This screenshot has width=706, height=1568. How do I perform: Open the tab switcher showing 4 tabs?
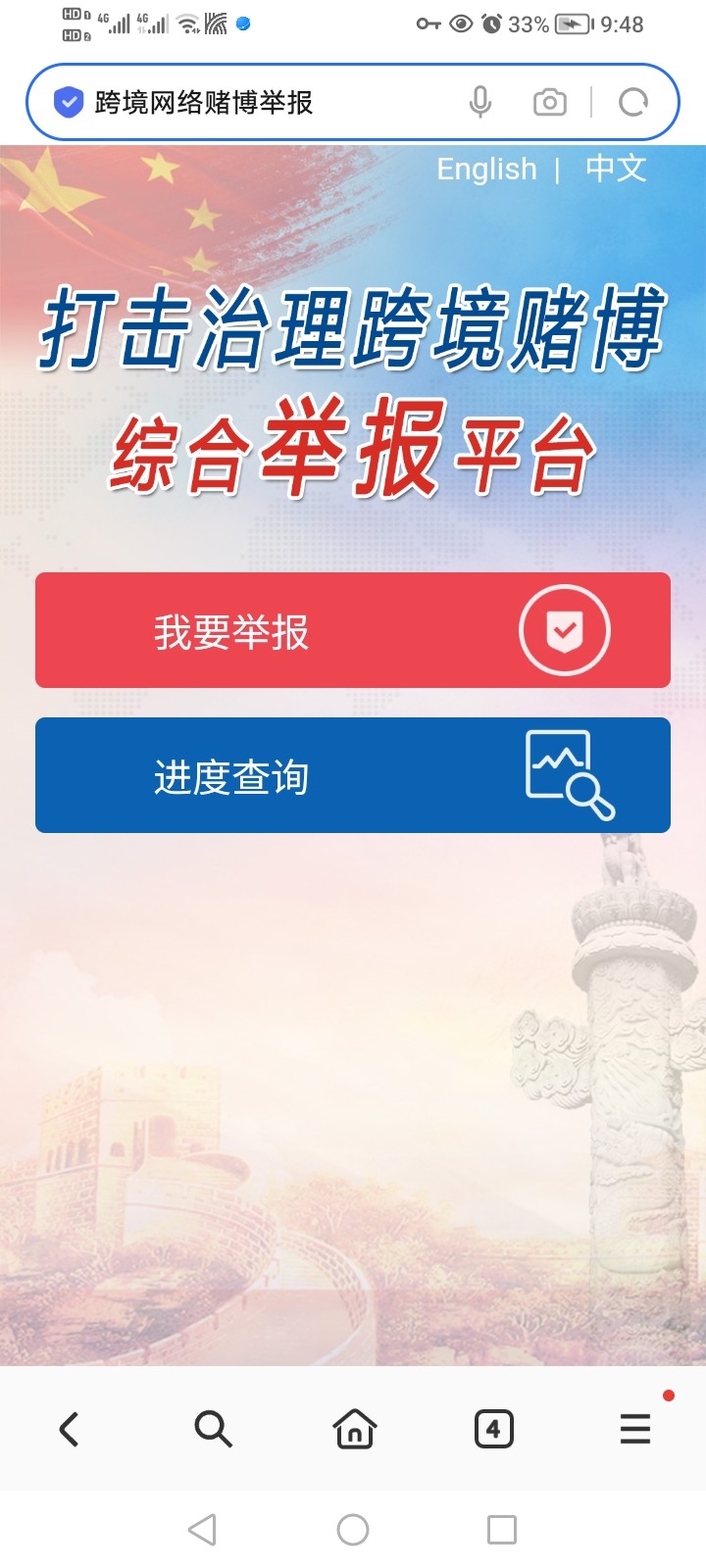494,1429
